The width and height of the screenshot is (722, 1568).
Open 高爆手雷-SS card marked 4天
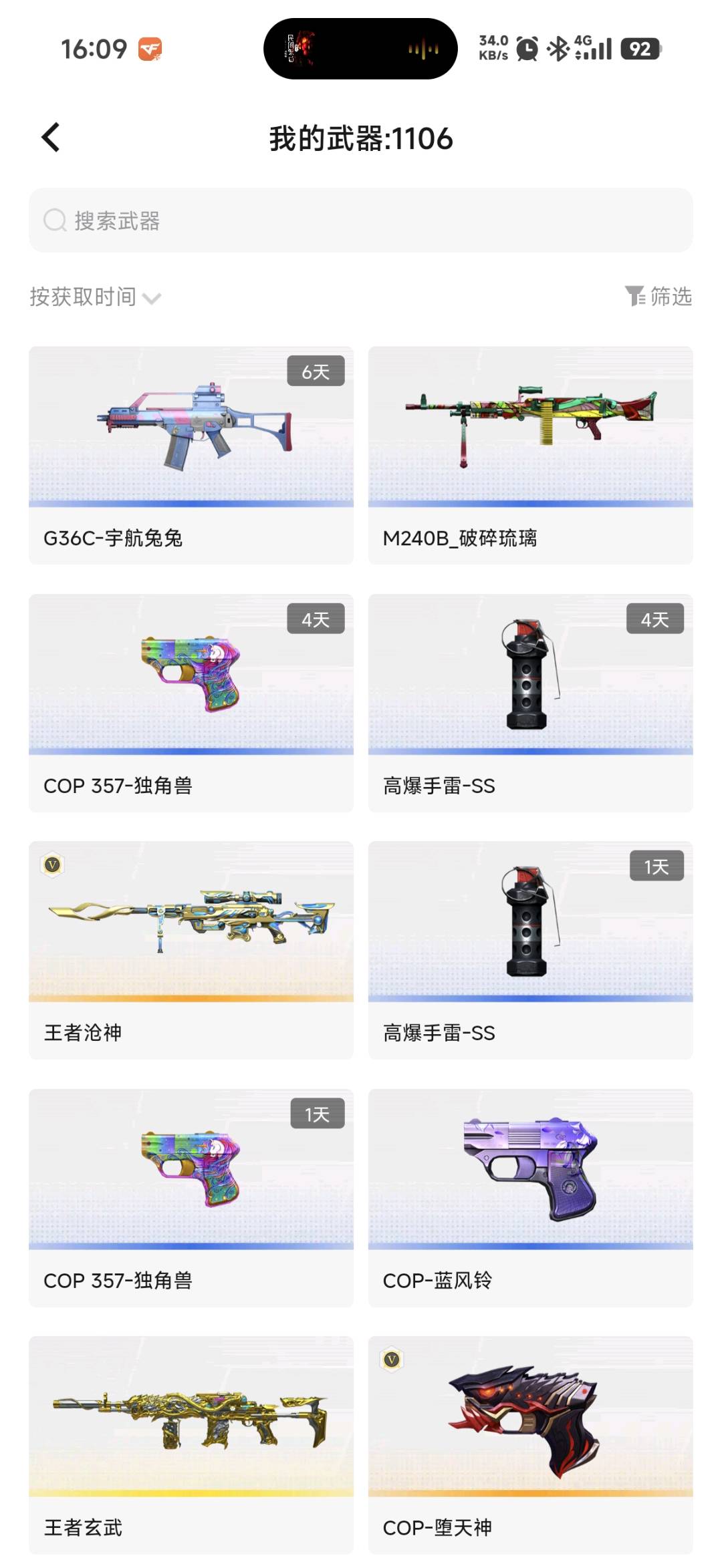(530, 703)
